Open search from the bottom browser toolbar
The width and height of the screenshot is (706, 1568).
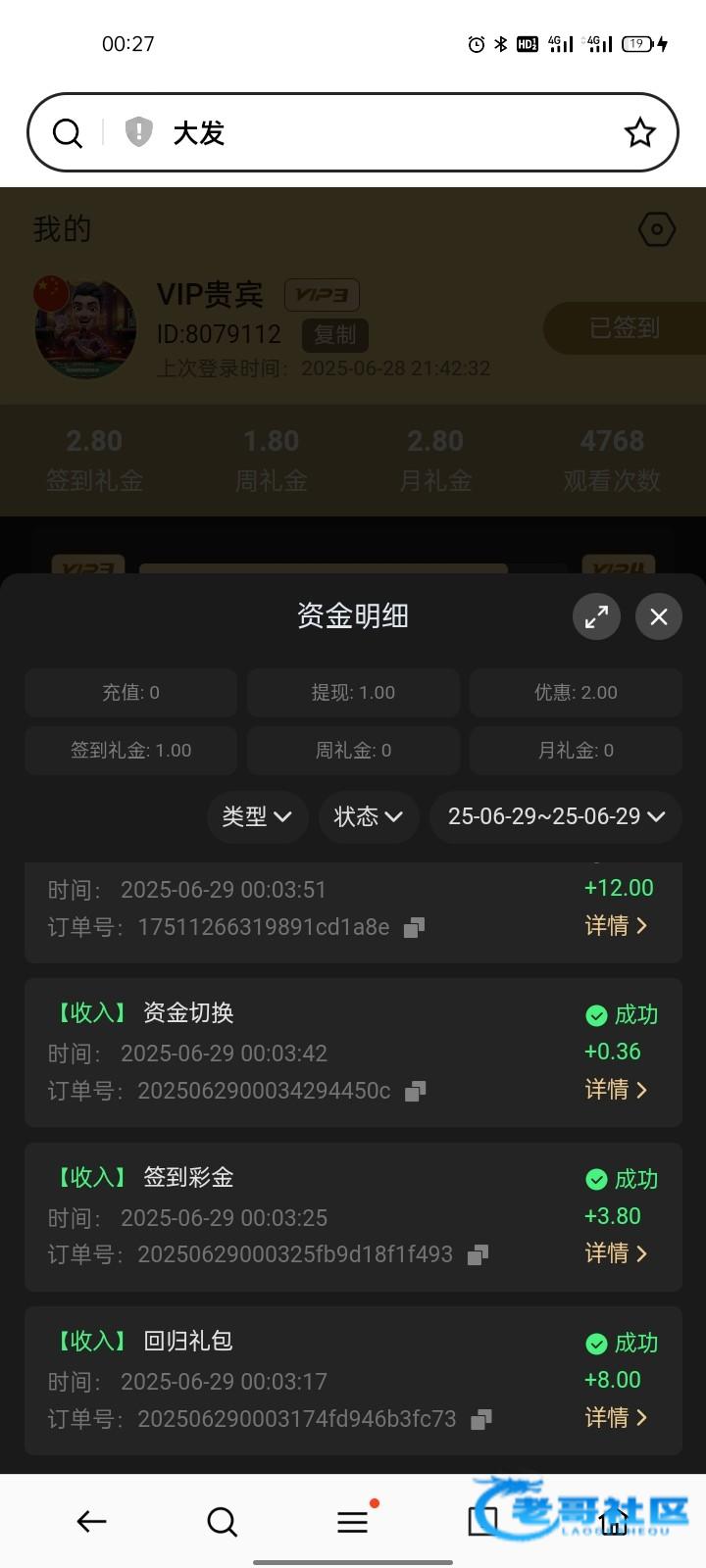point(222,1521)
